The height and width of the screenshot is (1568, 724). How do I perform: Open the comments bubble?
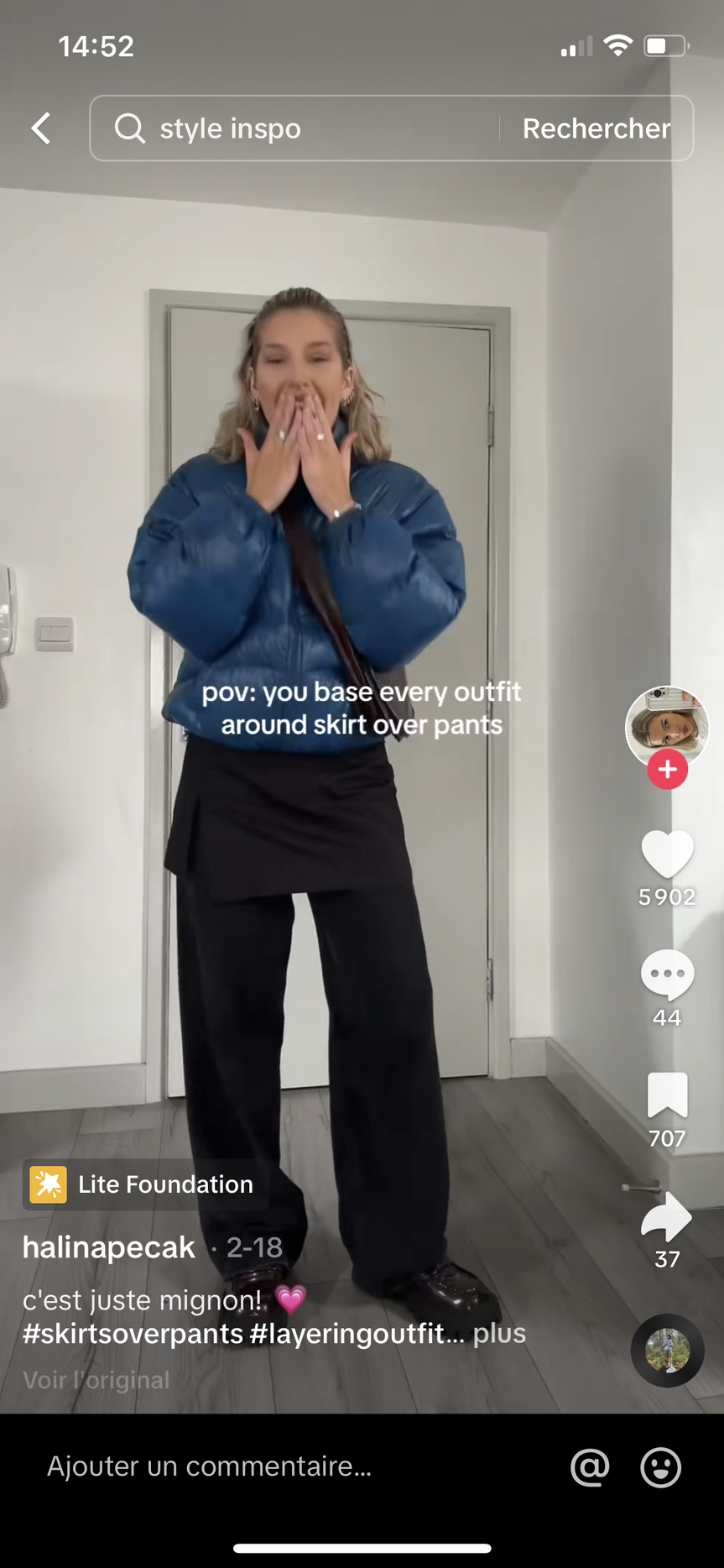coord(667,974)
